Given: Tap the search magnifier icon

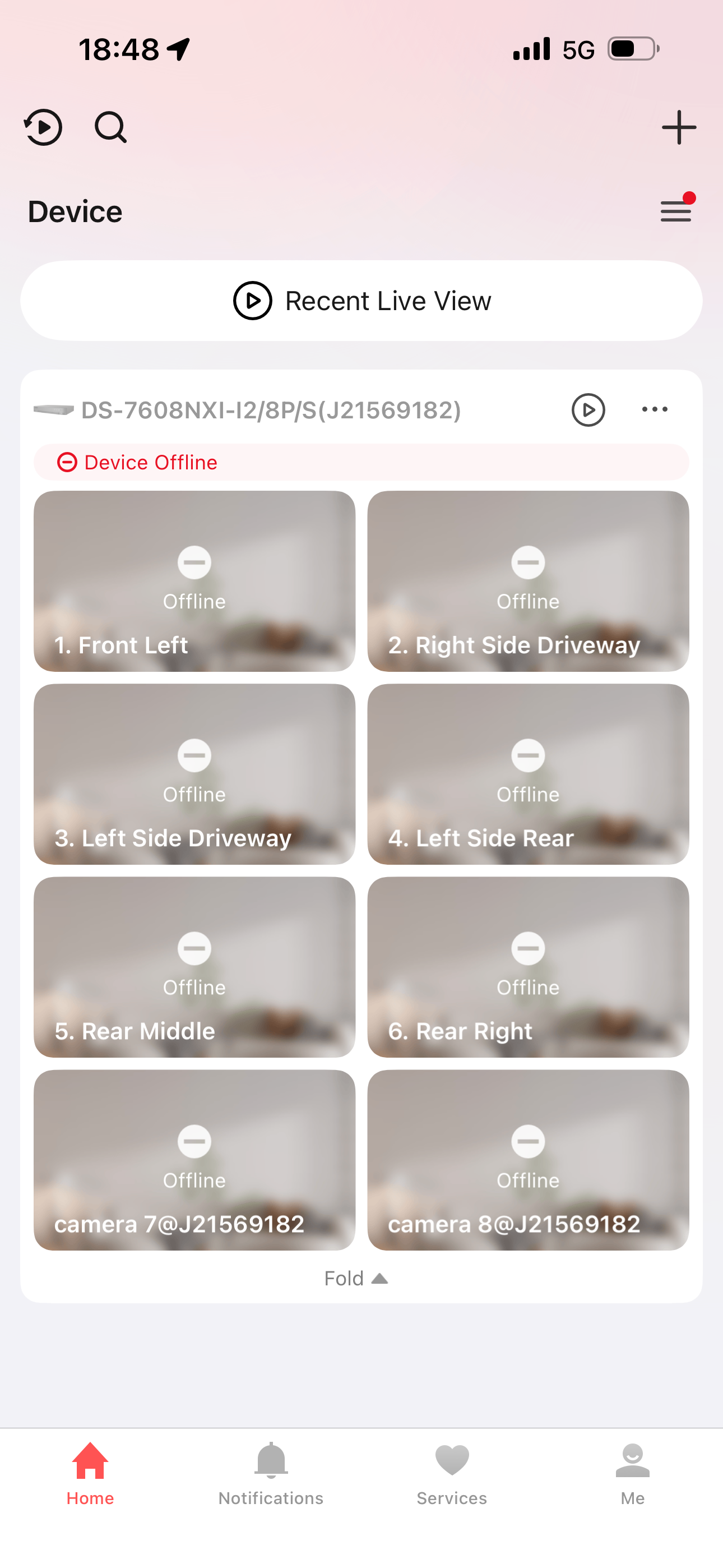Looking at the screenshot, I should tap(110, 128).
